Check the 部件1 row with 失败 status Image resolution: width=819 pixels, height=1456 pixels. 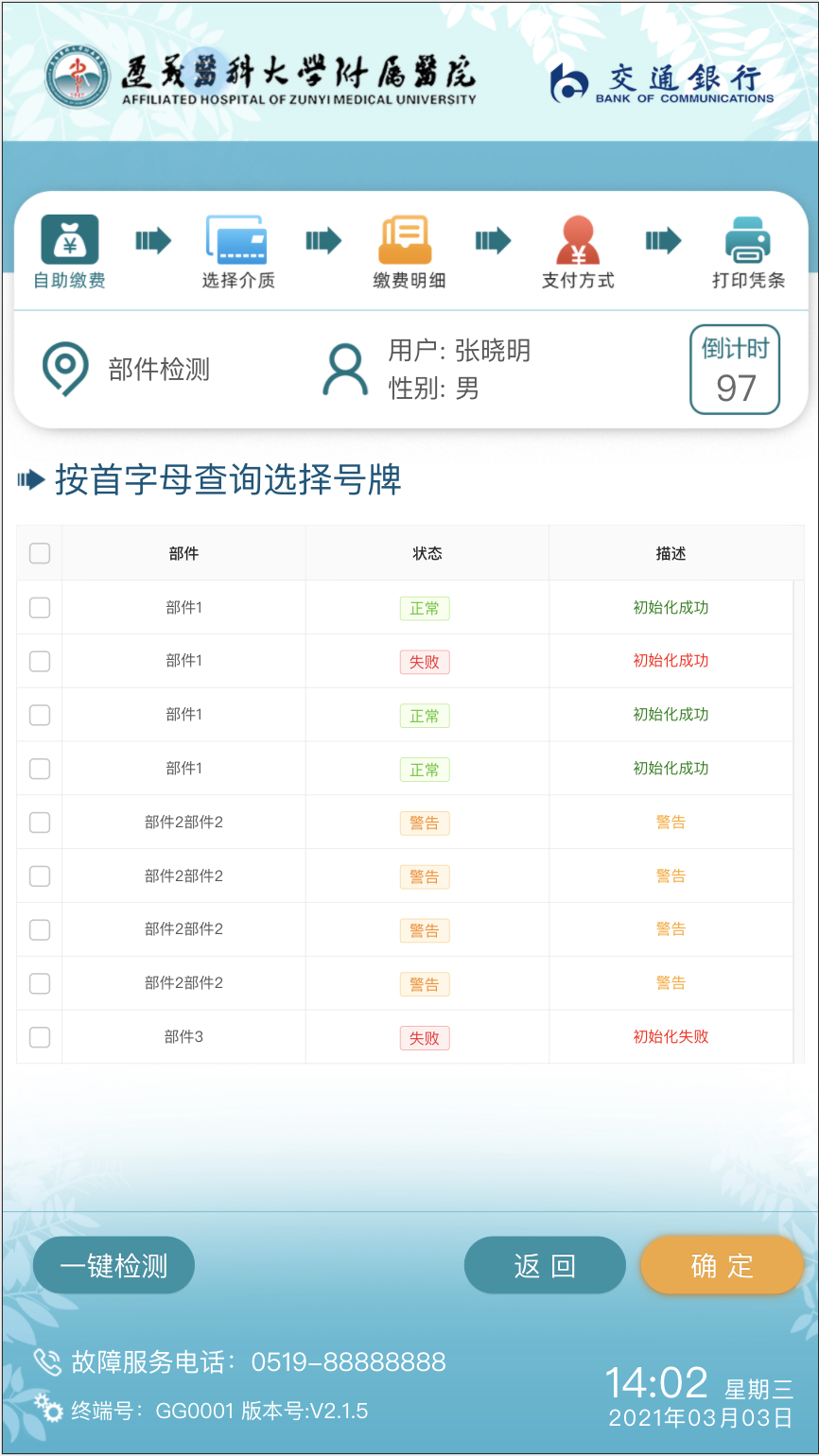coord(40,661)
